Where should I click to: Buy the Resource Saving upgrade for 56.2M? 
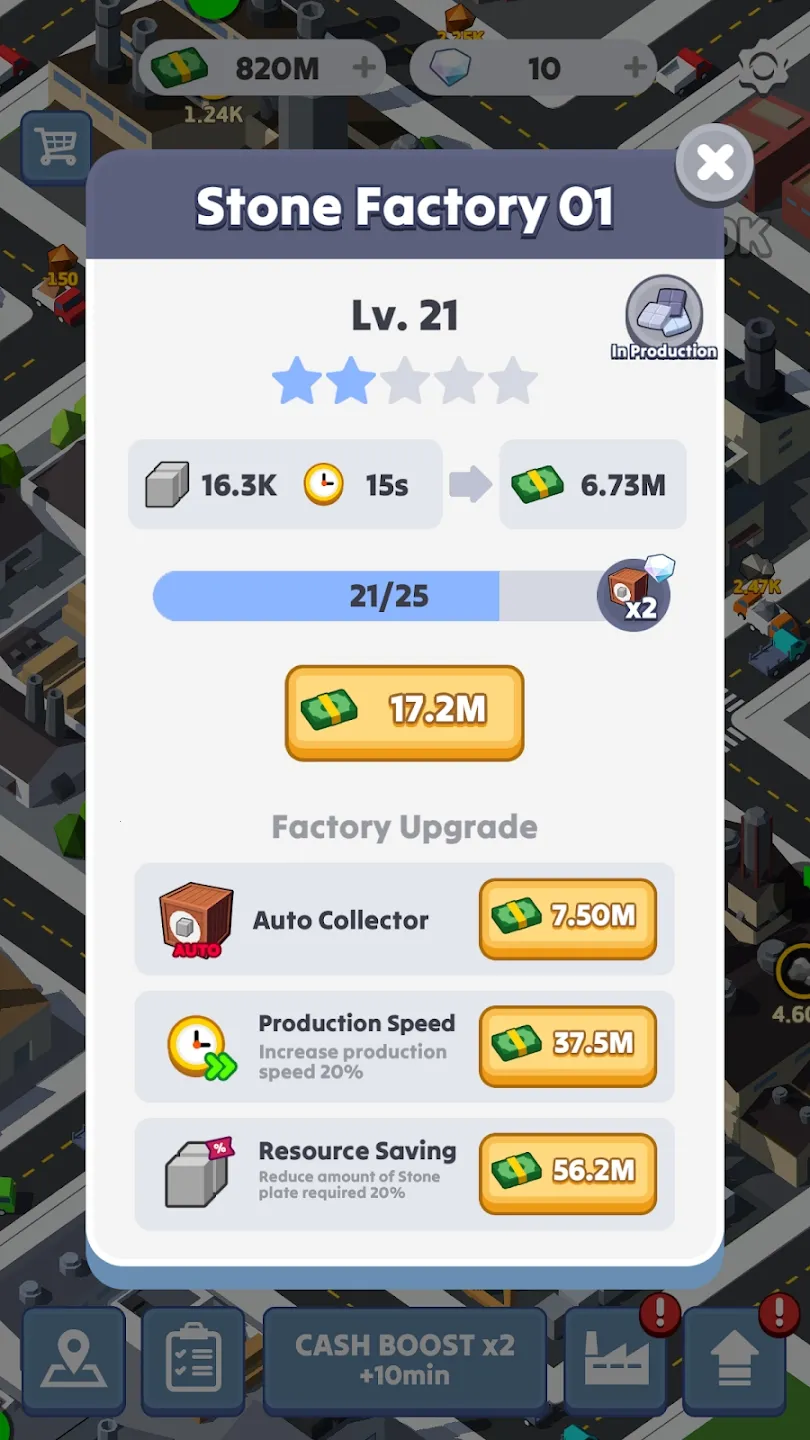[x=568, y=1173]
